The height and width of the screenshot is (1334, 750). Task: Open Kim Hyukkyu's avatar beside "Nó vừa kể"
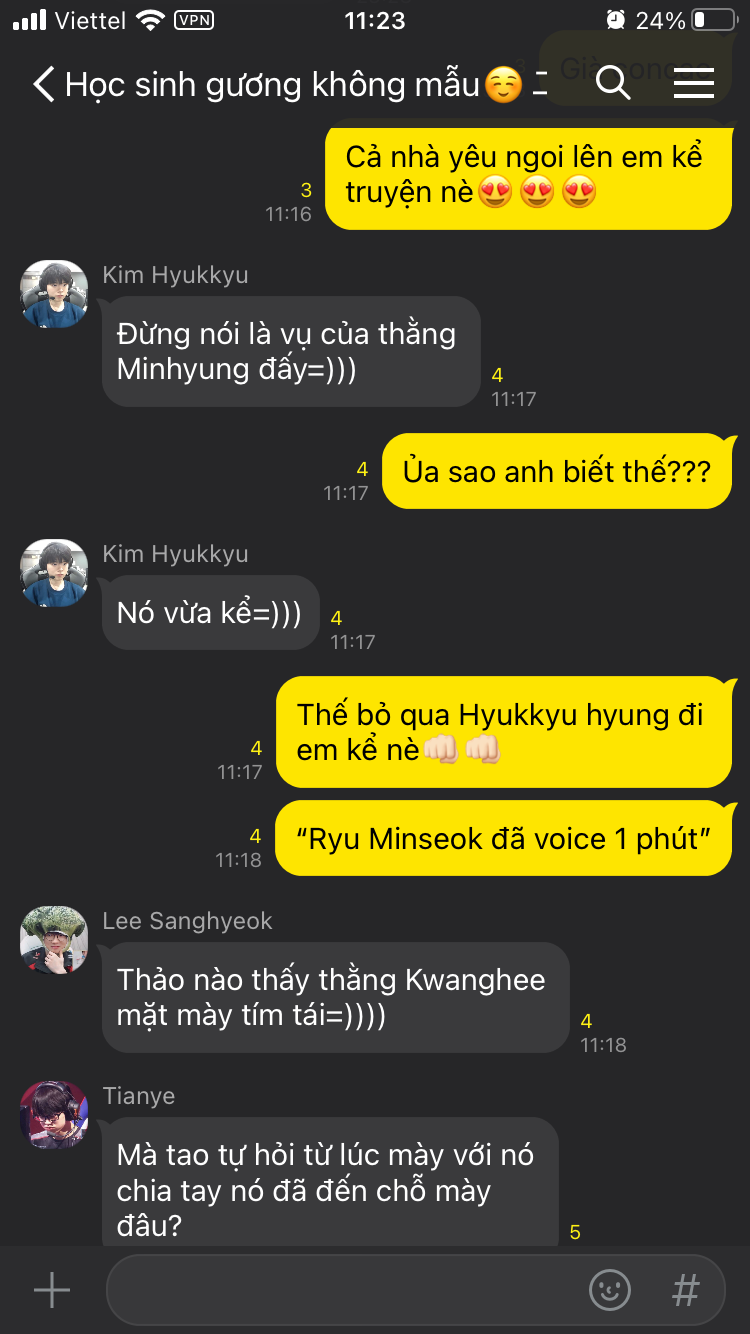(54, 573)
